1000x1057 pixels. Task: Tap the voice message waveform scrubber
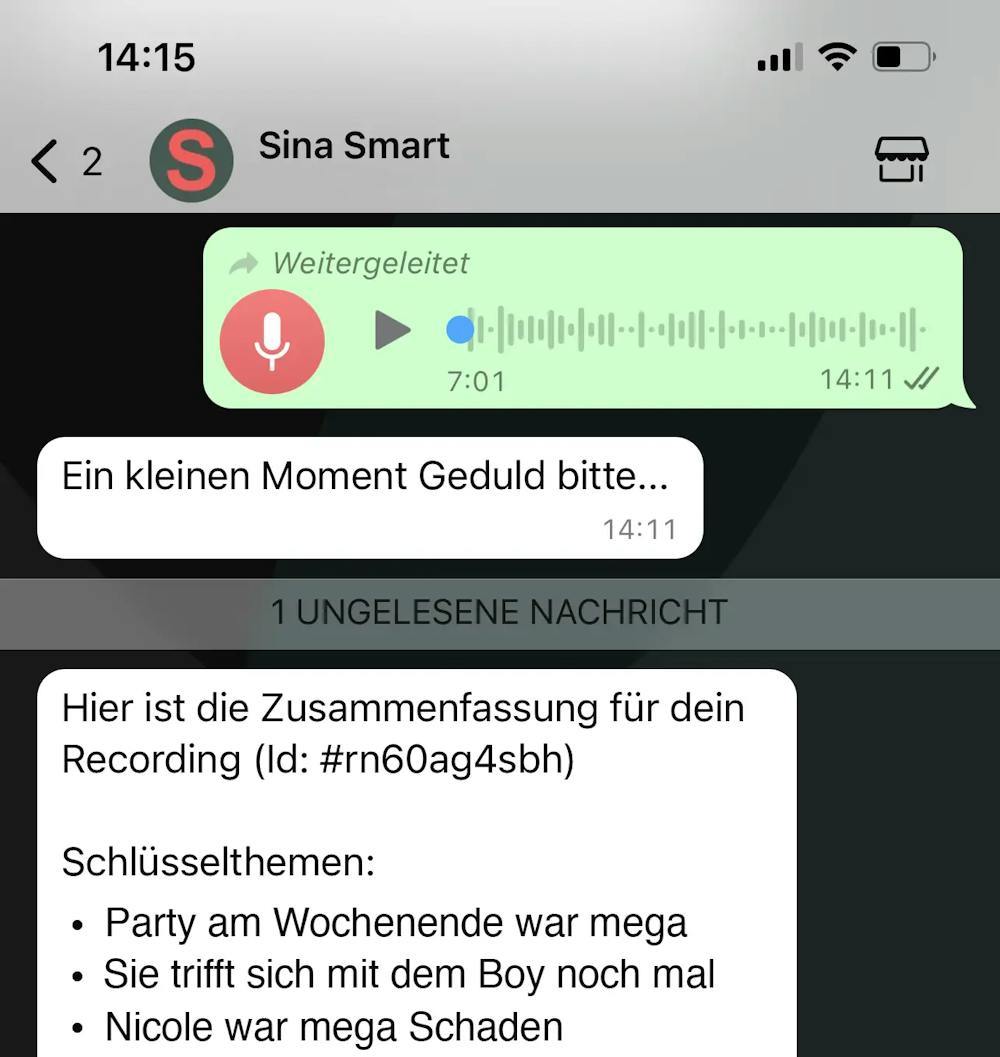tap(690, 329)
